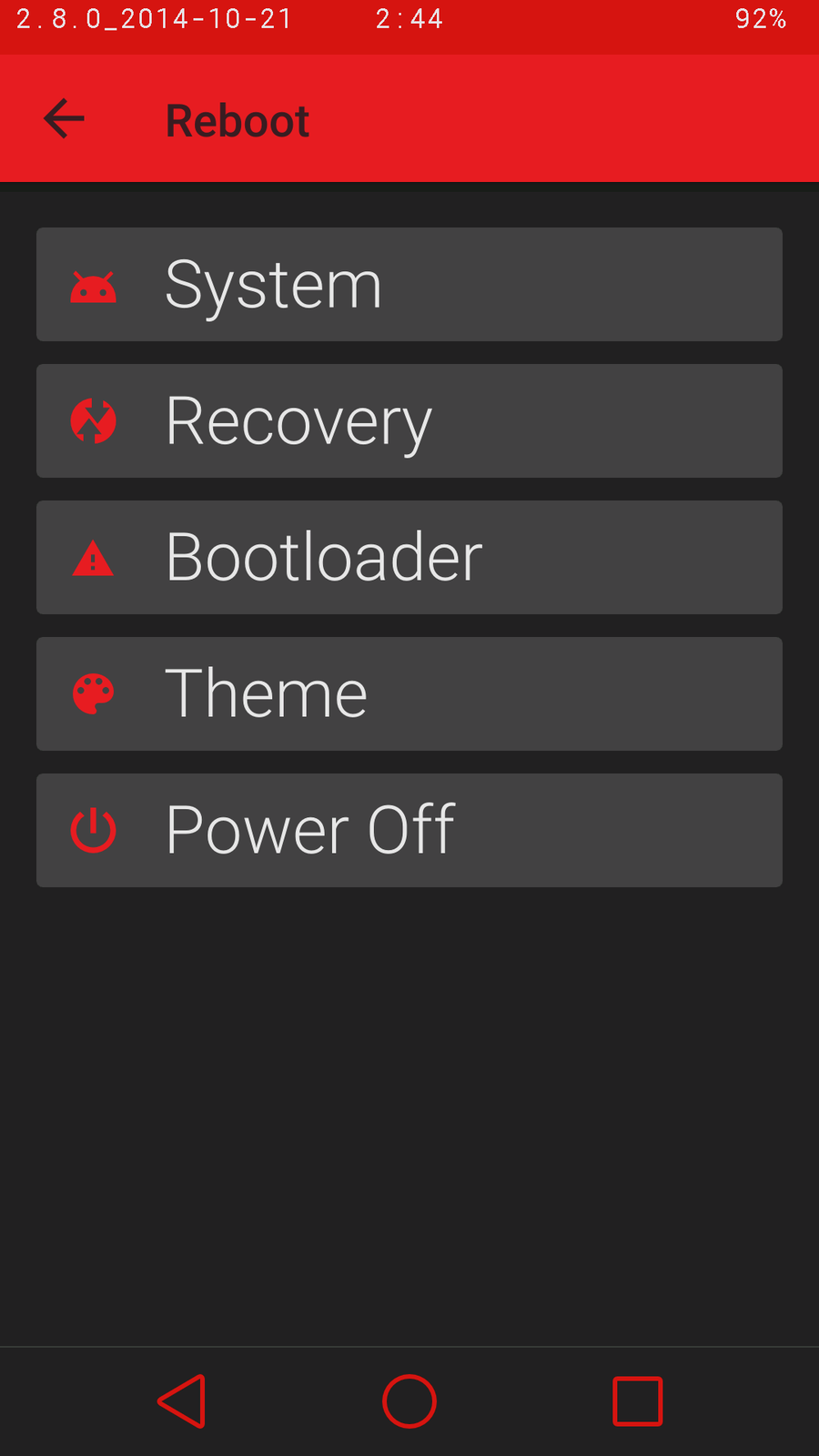Choose Power Off
This screenshot has width=819, height=1456.
[x=409, y=831]
